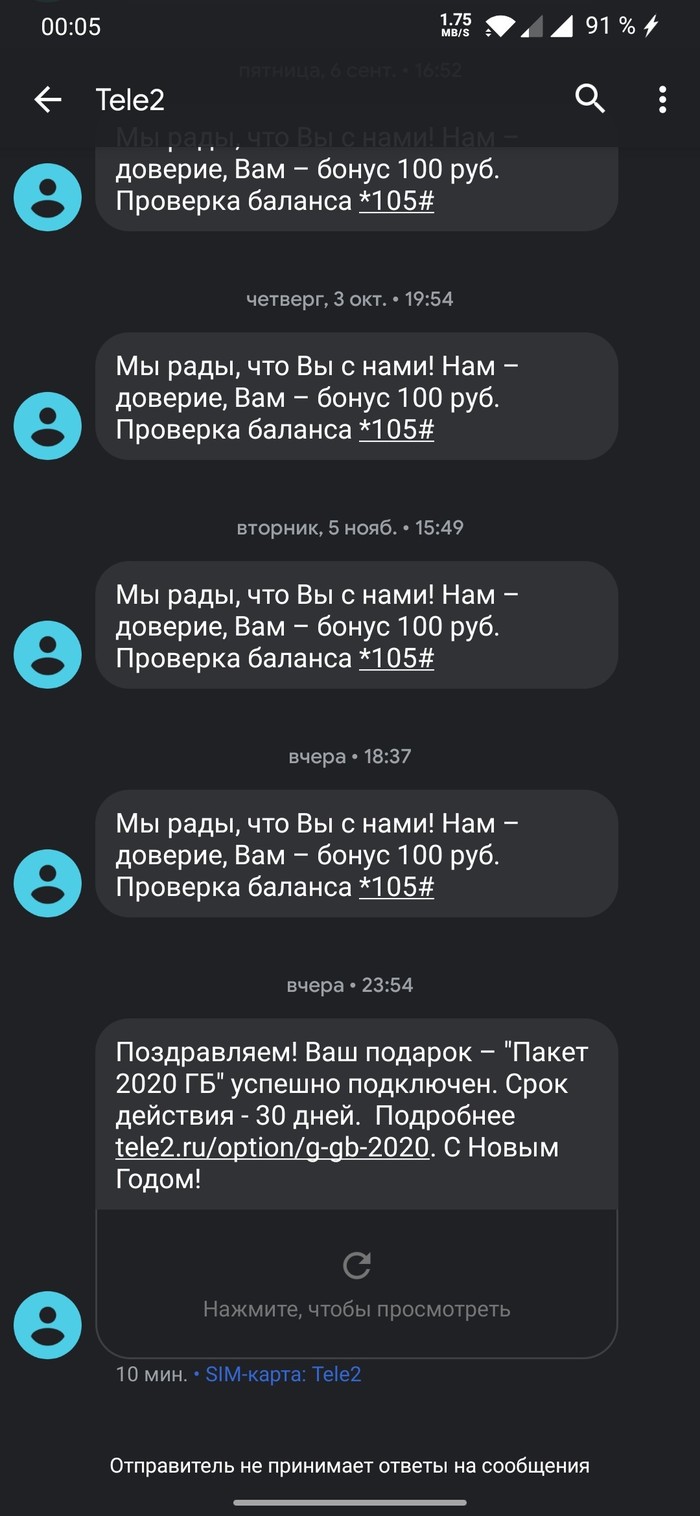Open contact avatar beside the 3 Oct message
Screen dimensions: 700x1516
[x=47, y=426]
